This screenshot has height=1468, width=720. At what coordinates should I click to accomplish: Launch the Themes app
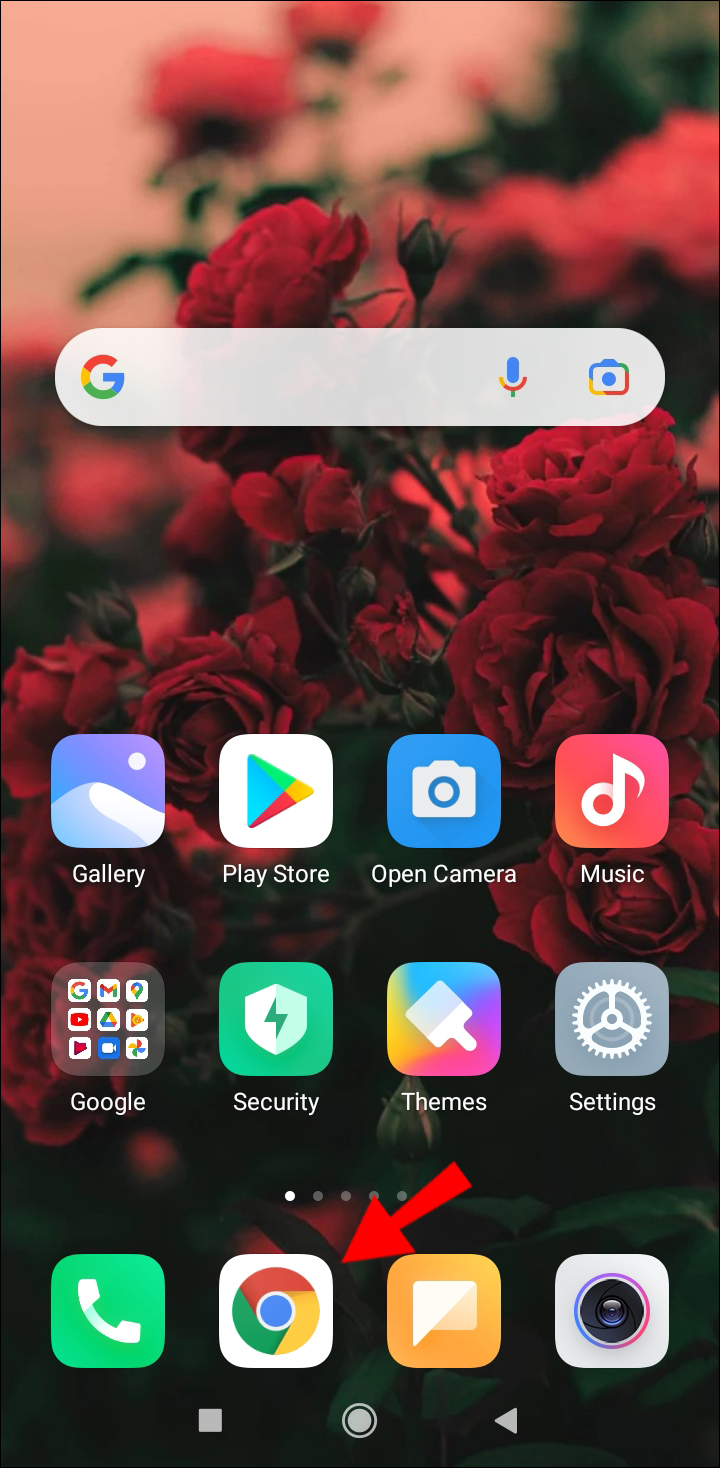tap(444, 1019)
